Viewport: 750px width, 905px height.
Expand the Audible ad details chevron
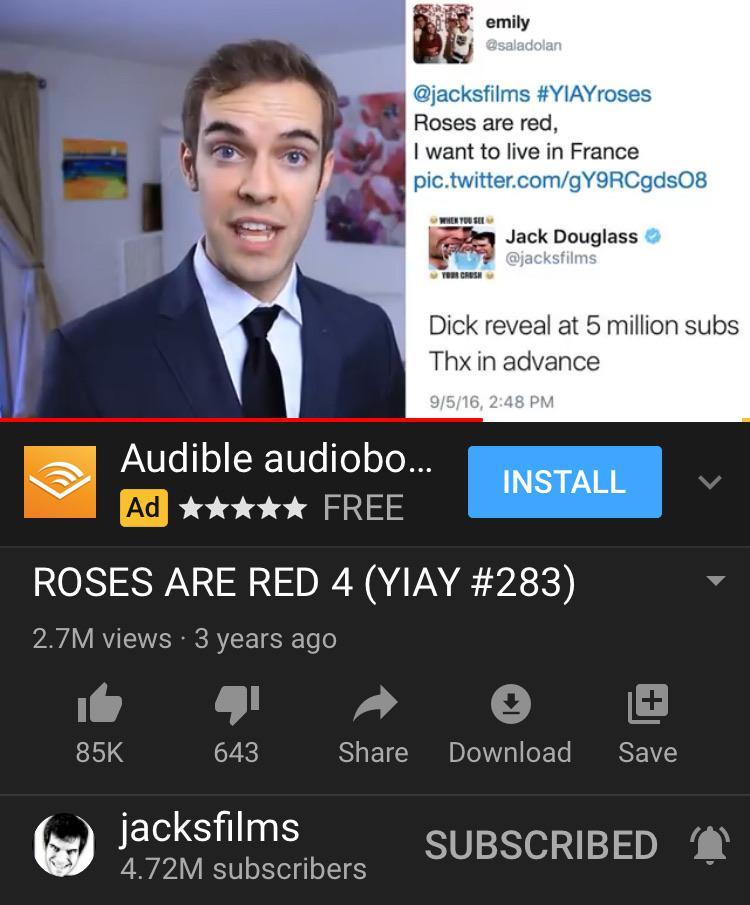(x=709, y=483)
